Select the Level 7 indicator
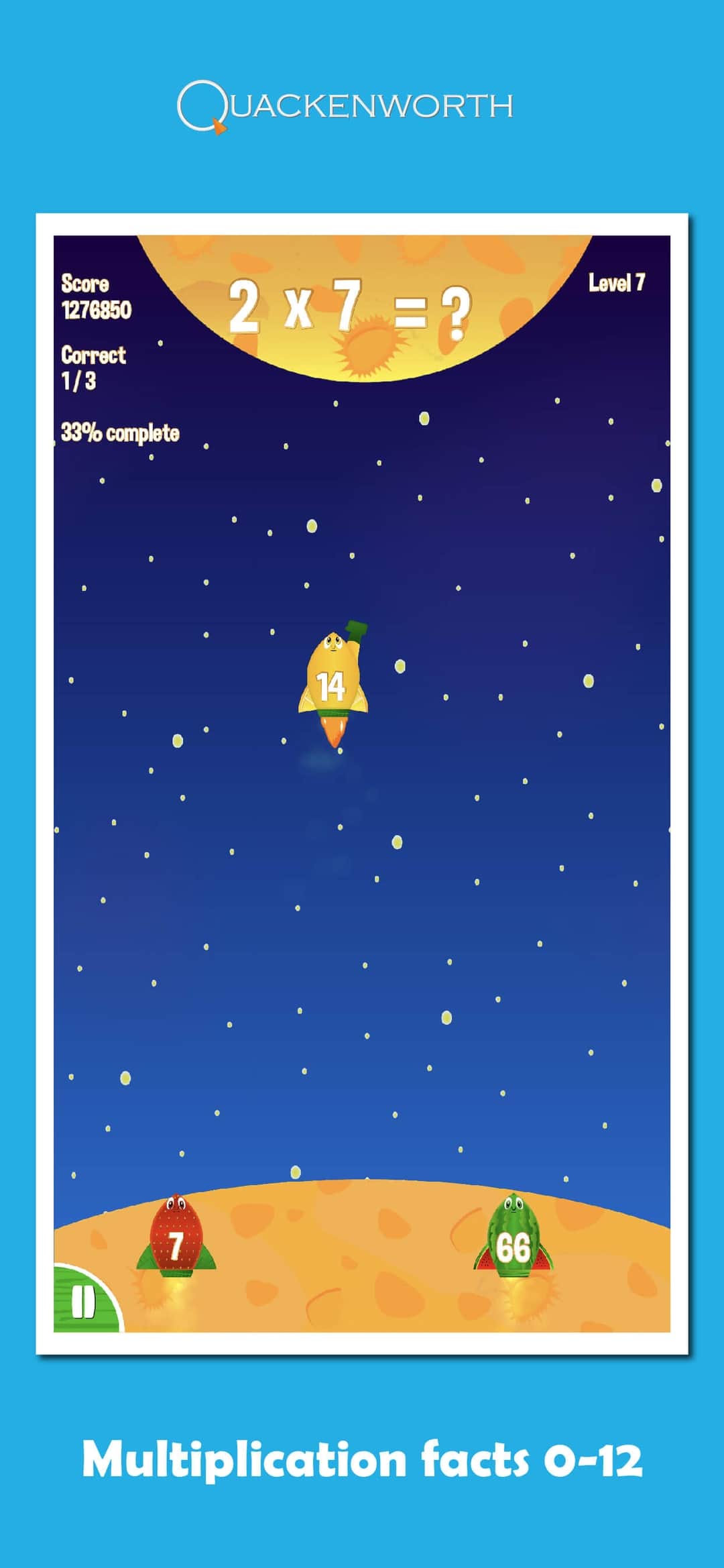The height and width of the screenshot is (1568, 724). coord(617,282)
